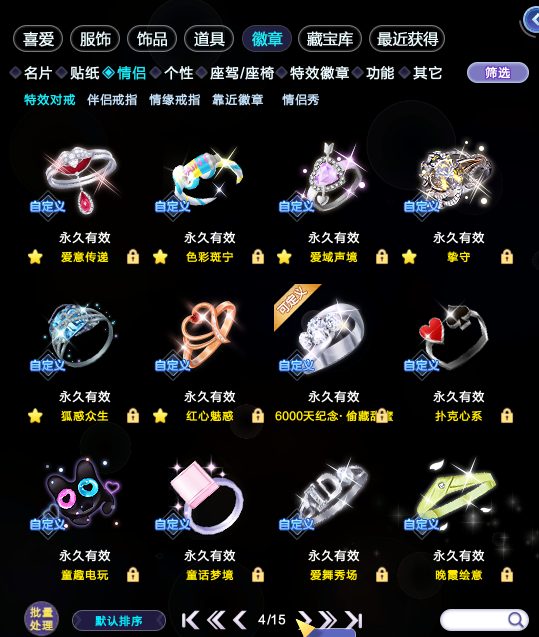Jump to the first page

[190, 620]
